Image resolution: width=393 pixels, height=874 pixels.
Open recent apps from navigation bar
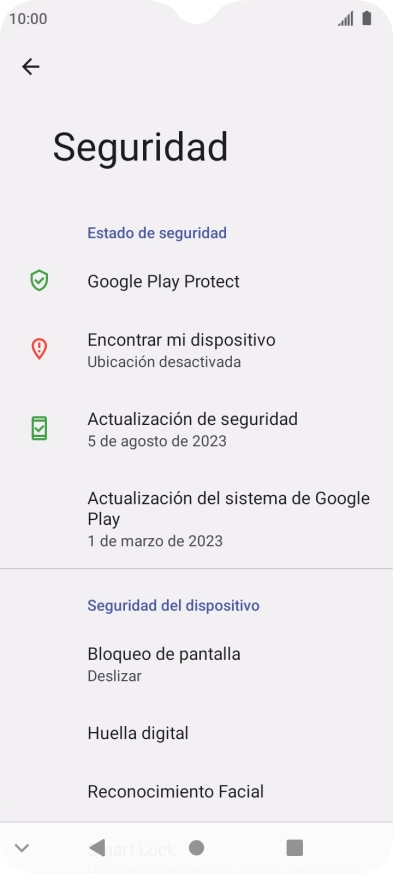[x=294, y=848]
